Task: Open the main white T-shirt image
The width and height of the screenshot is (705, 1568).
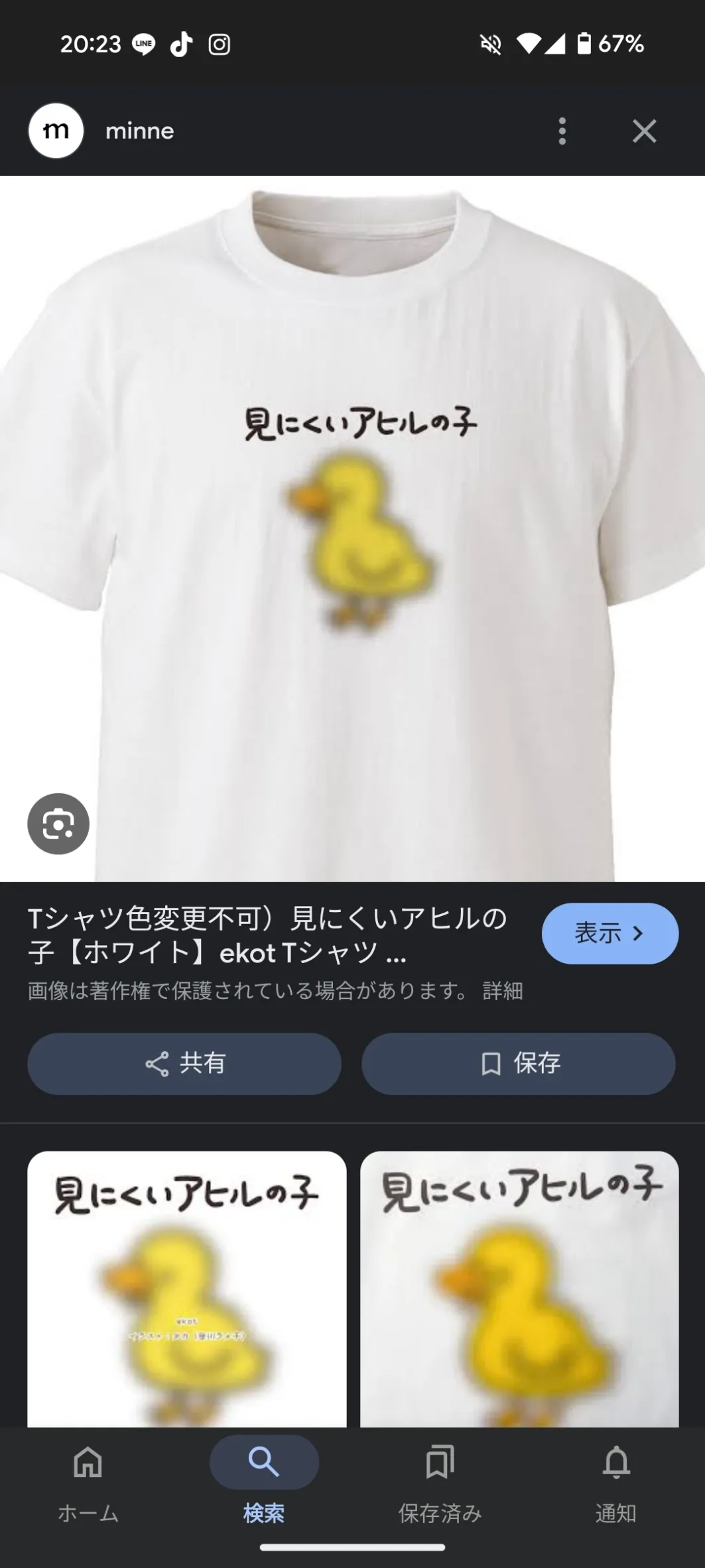Action: (x=352, y=529)
